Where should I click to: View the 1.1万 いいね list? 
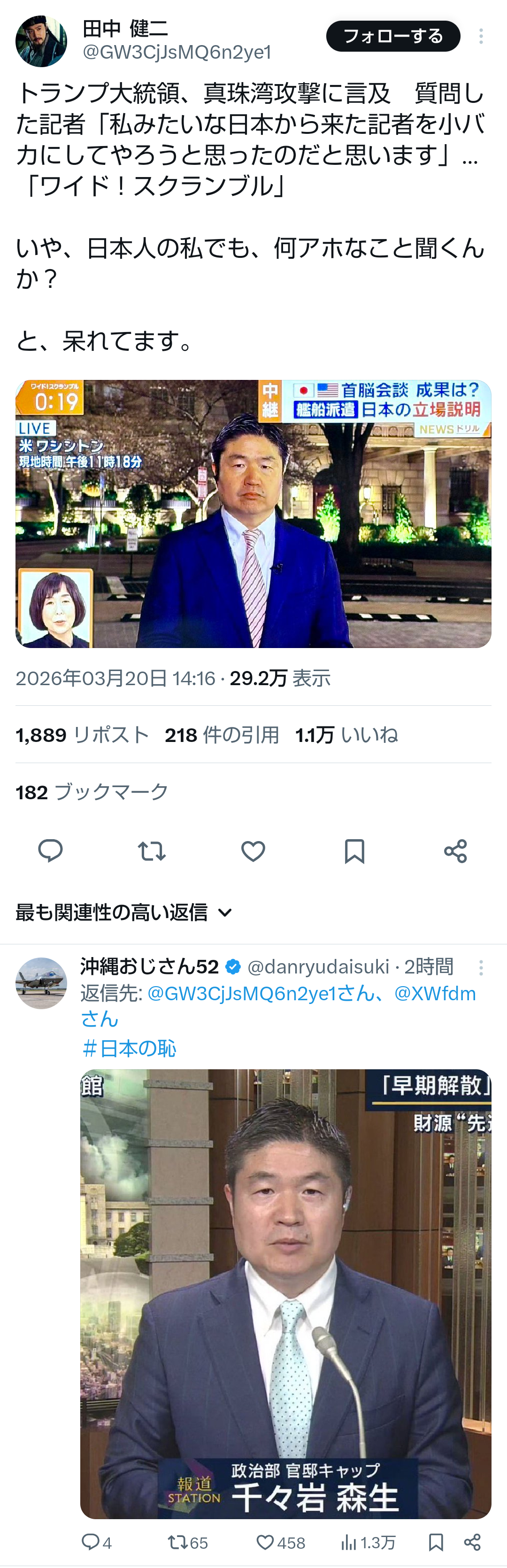click(346, 735)
